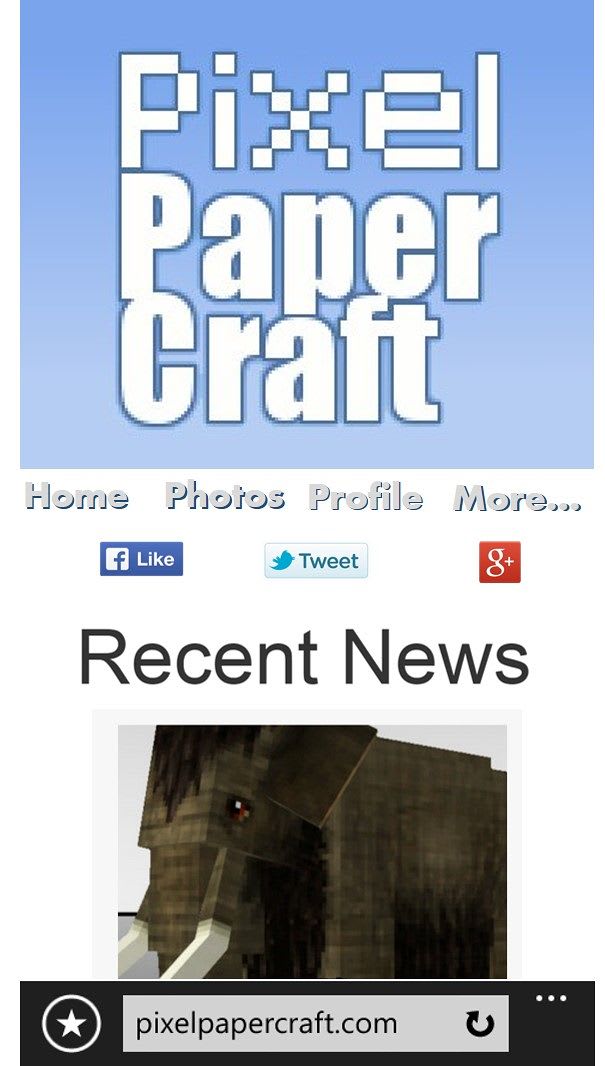Viewport: 605px width, 1066px height.
Task: Switch to the Profile page
Action: [365, 497]
